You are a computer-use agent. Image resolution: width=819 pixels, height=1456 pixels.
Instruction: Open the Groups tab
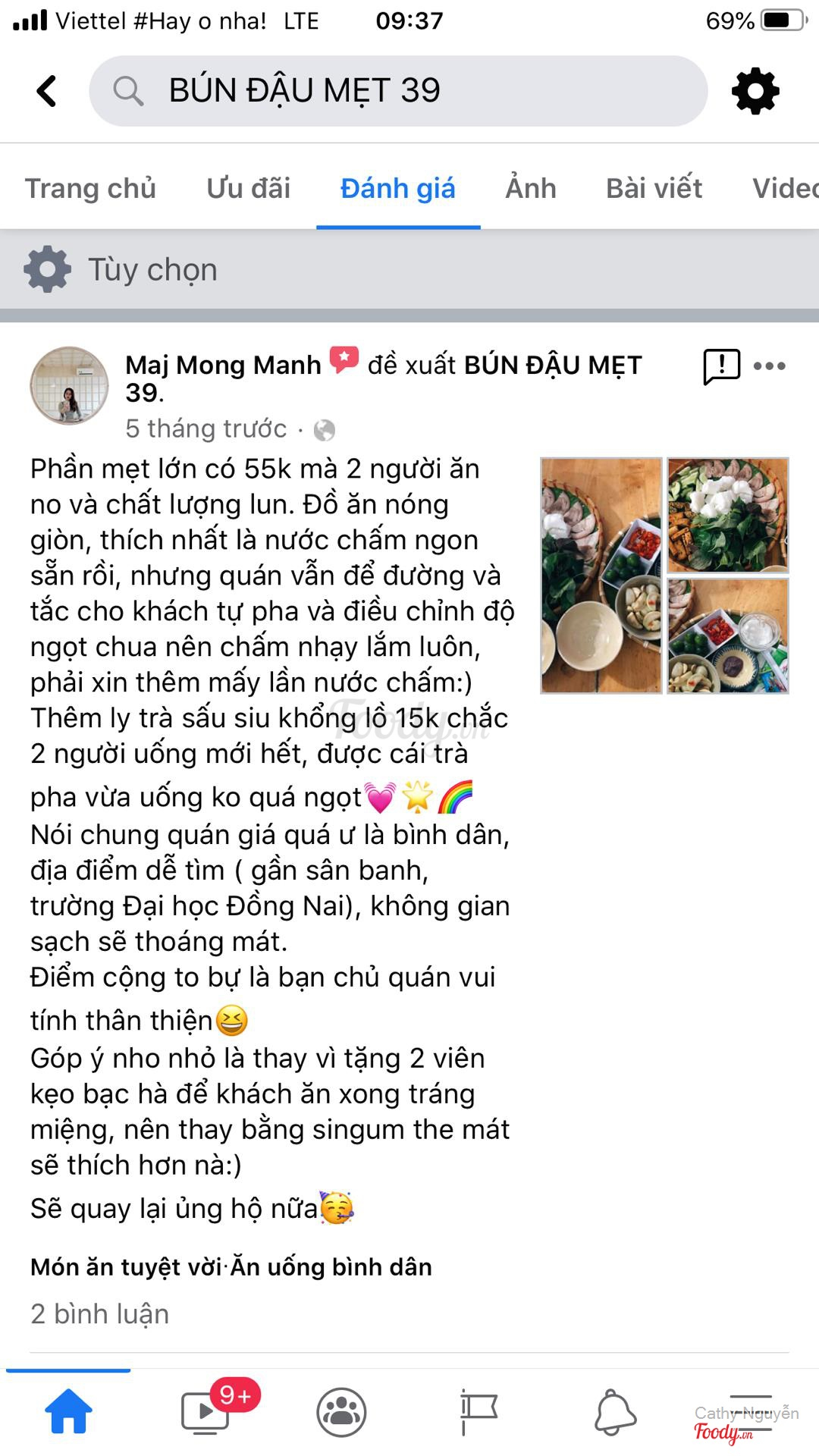(x=341, y=1412)
